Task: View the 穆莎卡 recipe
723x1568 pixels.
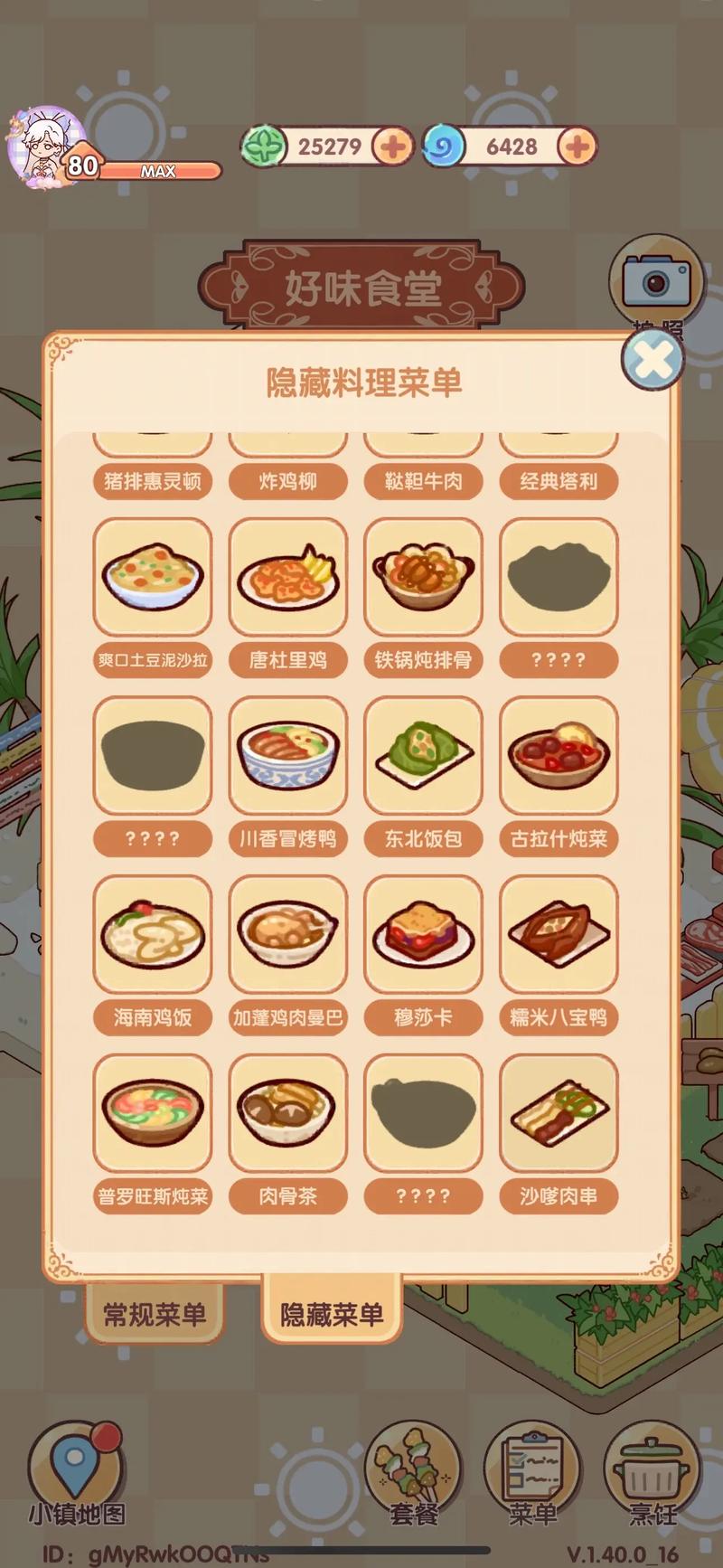Action: tap(423, 935)
